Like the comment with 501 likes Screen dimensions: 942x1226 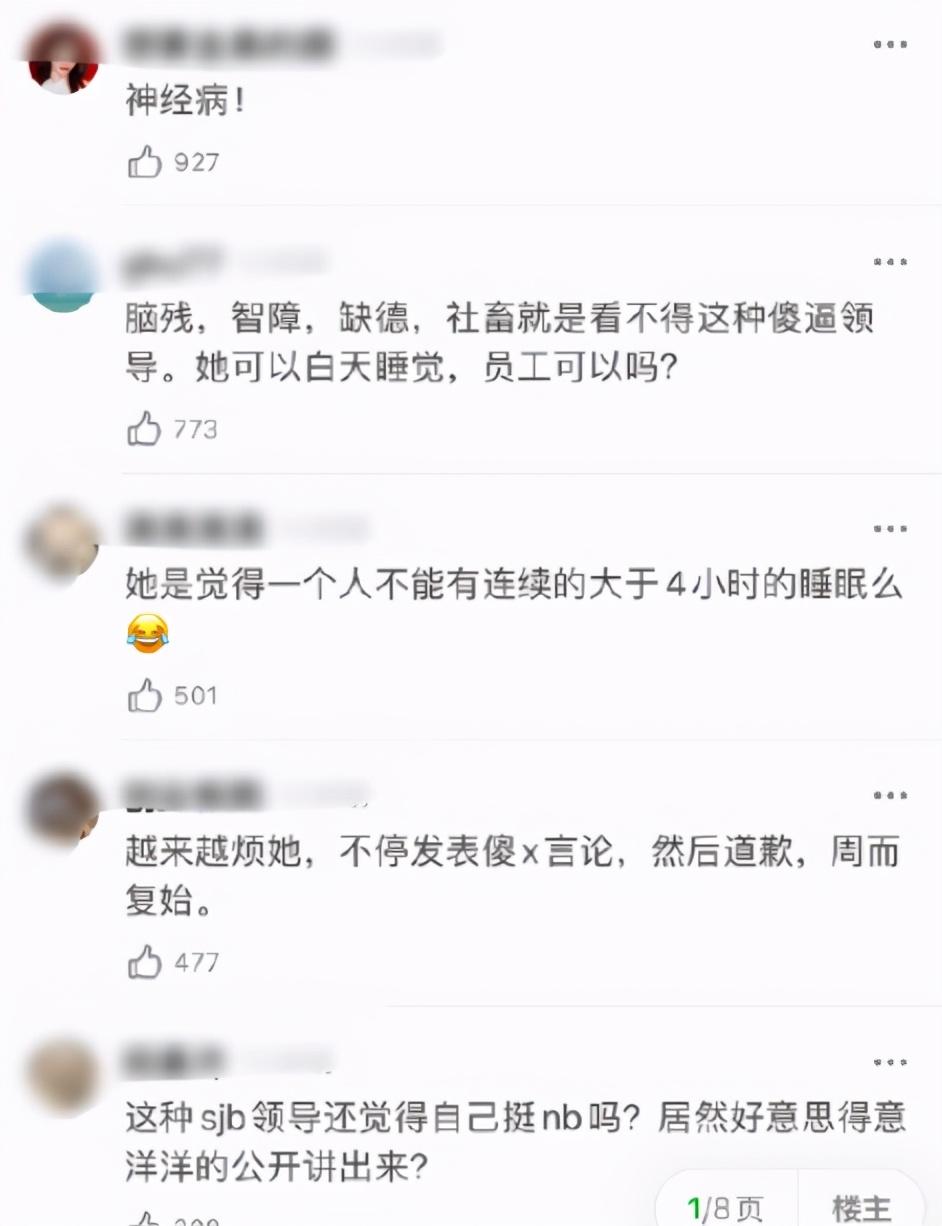pos(145,696)
